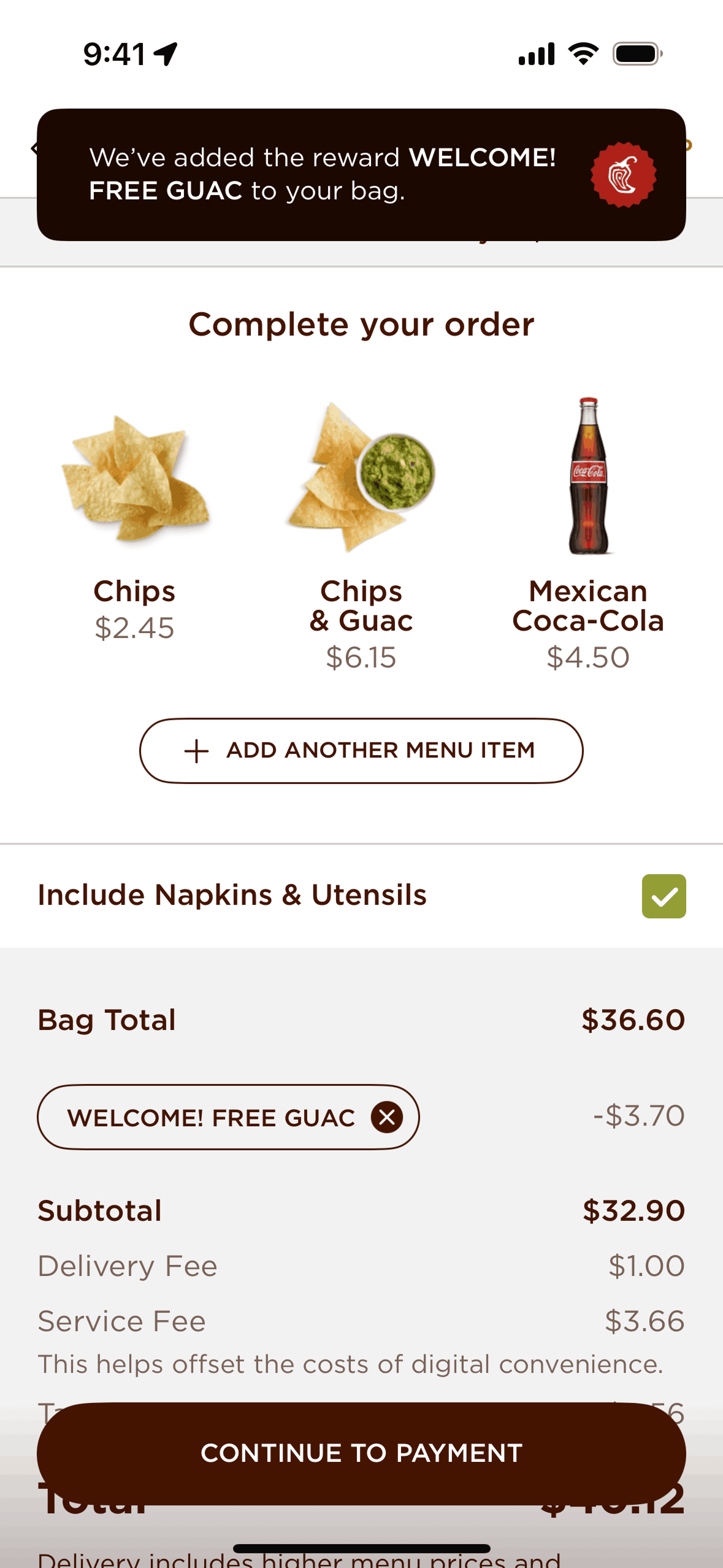The width and height of the screenshot is (723, 1568).
Task: Remove the WELCOME! FREE GUAC reward
Action: pyautogui.click(x=387, y=1117)
